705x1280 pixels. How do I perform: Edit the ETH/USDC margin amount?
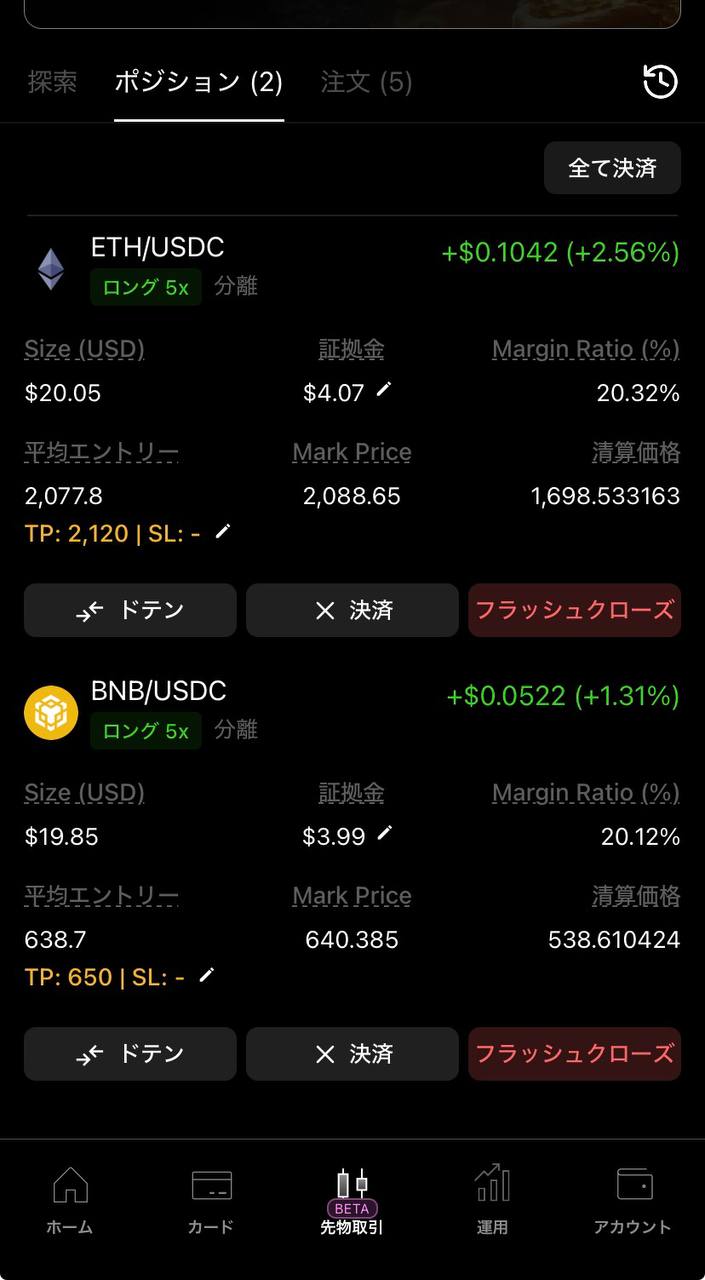(384, 390)
